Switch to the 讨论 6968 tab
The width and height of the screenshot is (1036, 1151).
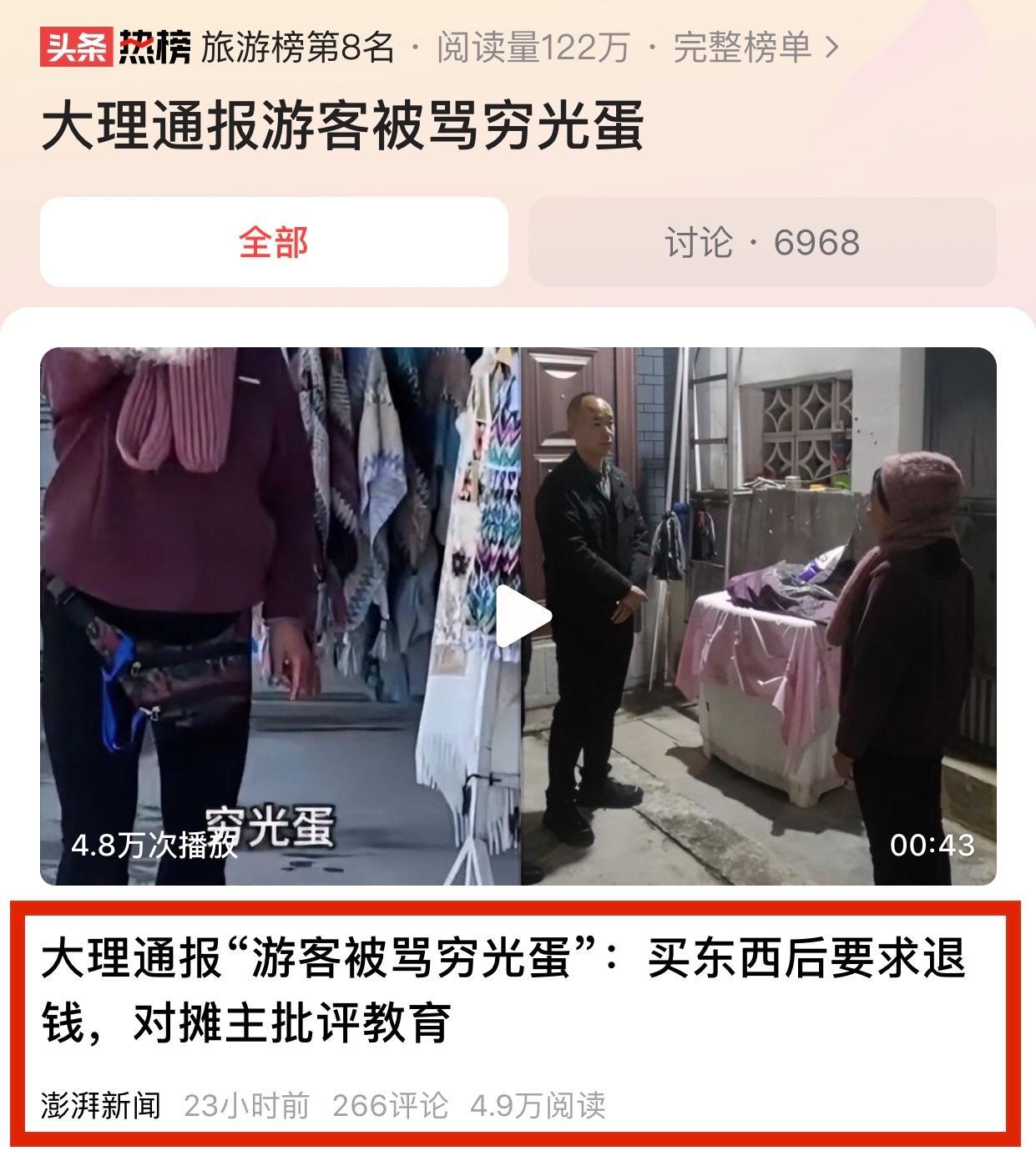pos(761,242)
